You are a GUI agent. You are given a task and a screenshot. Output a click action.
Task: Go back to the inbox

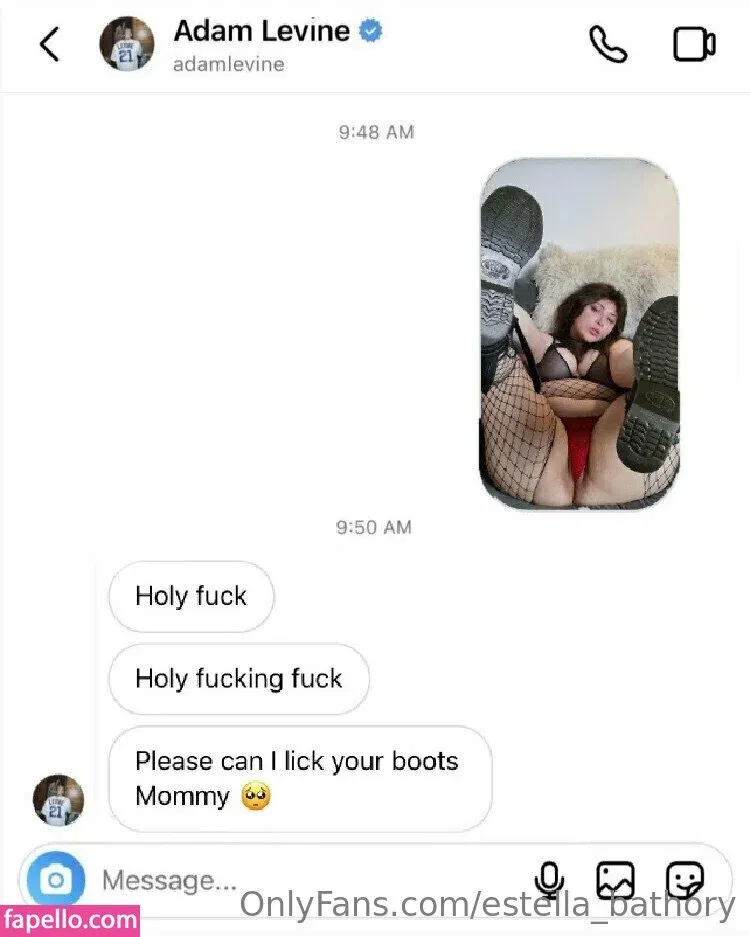tap(49, 44)
